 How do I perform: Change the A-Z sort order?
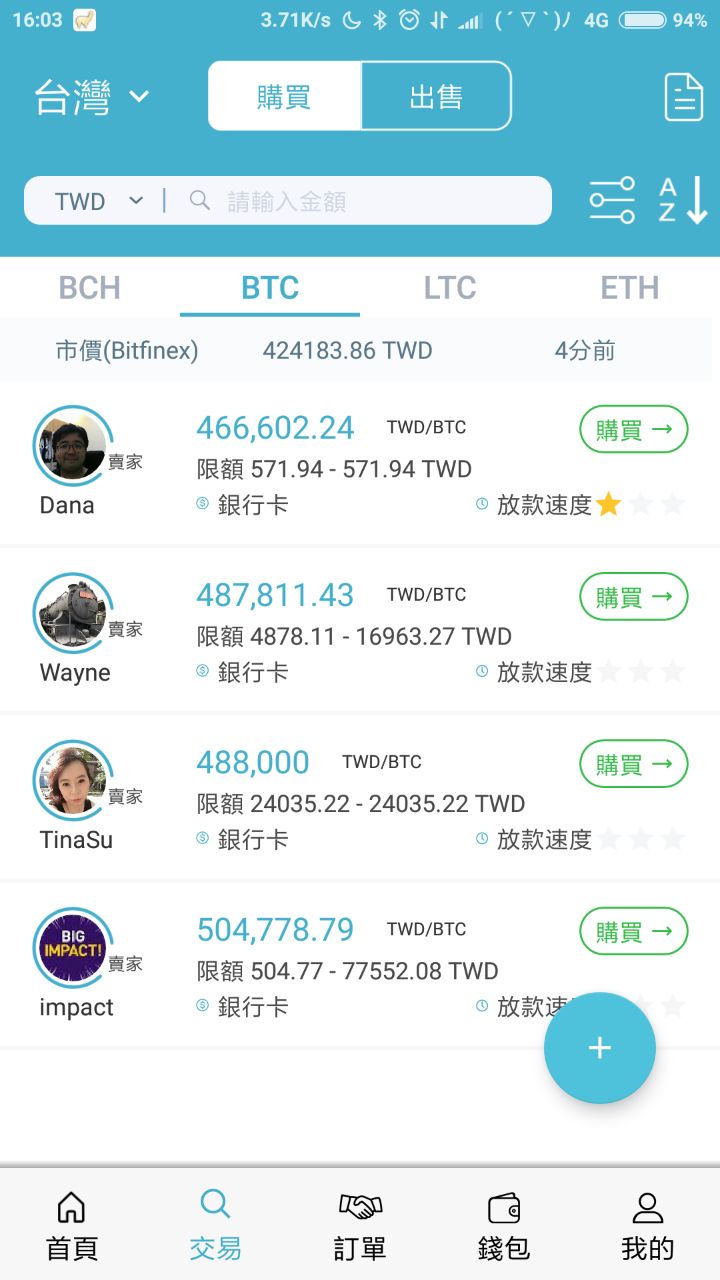(682, 200)
